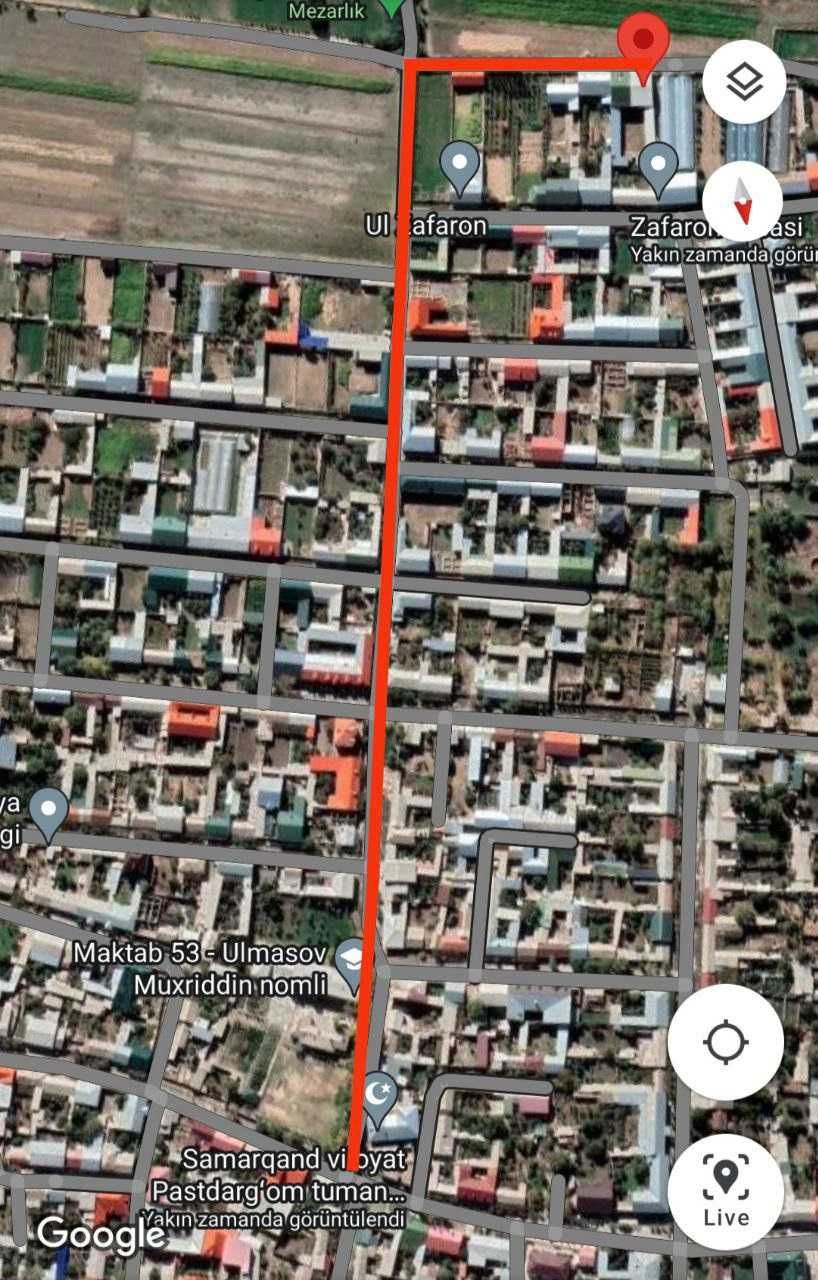Open the Zafaron place pin near the destination
Viewport: 818px width, 1280px height.
pos(659,166)
